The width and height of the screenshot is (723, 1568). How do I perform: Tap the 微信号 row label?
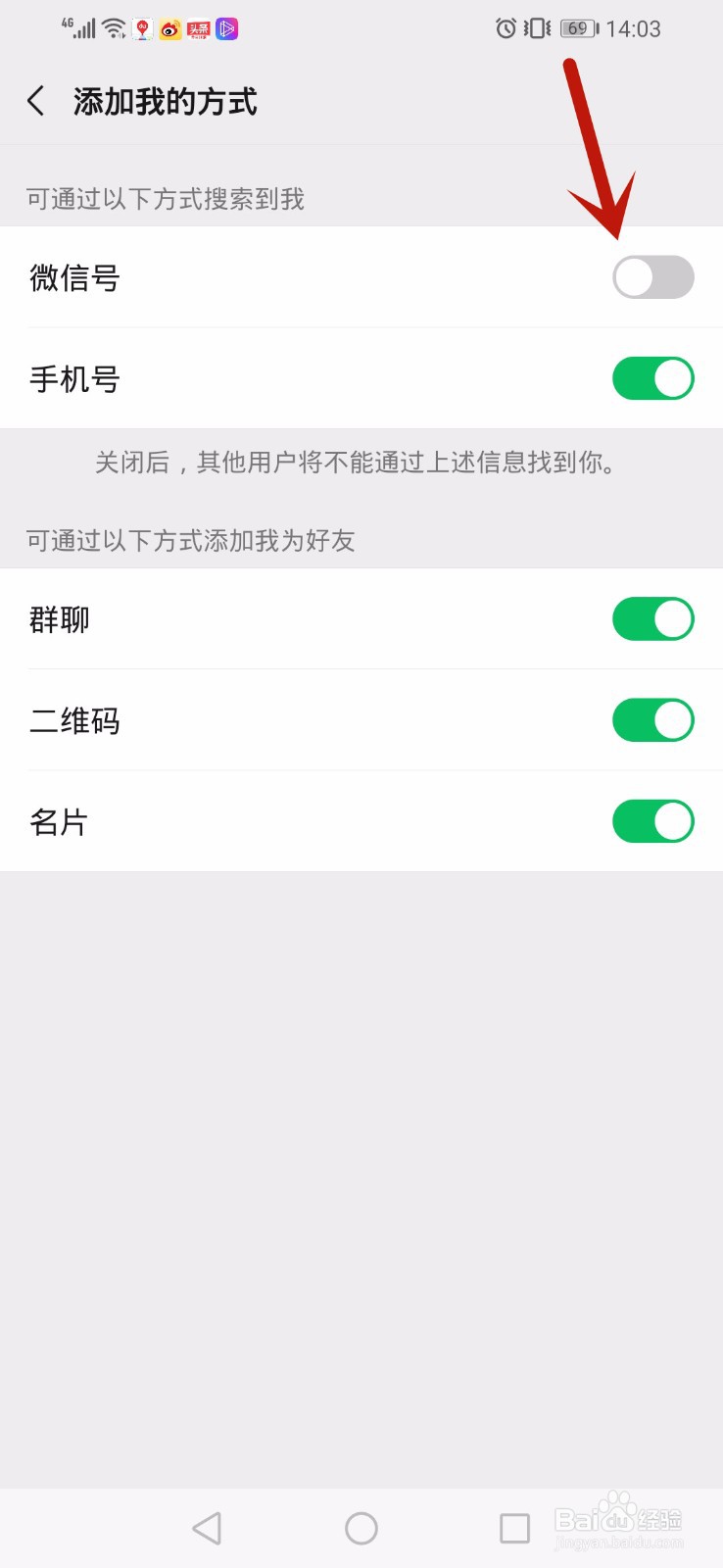pos(73,277)
